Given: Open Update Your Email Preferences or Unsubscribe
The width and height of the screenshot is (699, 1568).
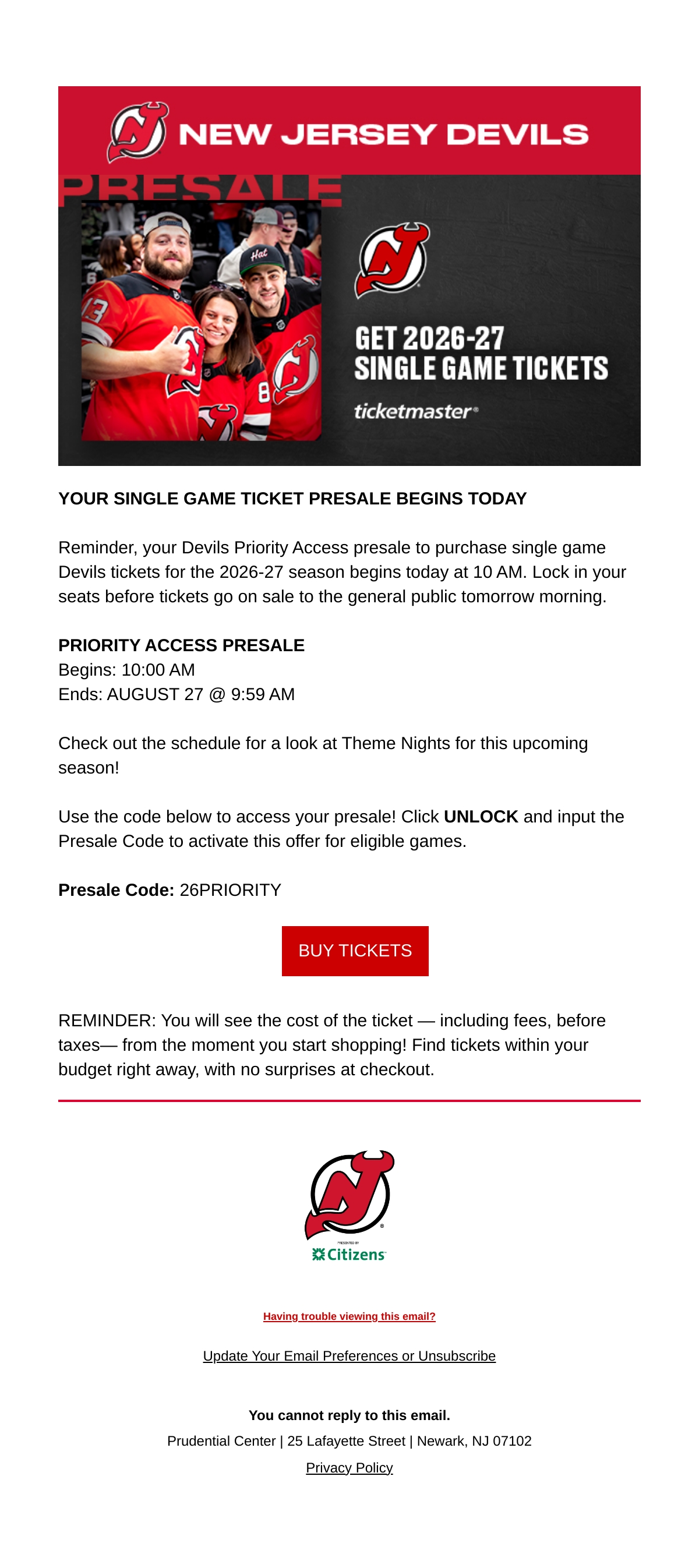Looking at the screenshot, I should point(349,1355).
